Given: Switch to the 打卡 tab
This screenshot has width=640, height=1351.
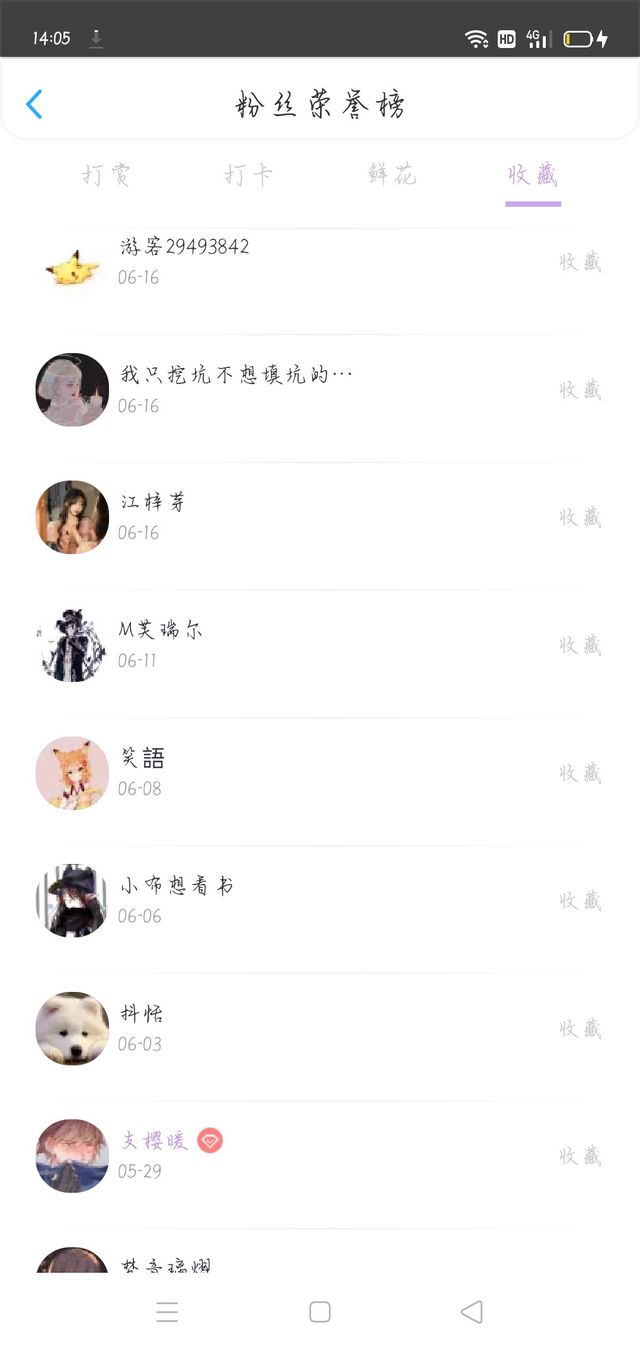Looking at the screenshot, I should (x=249, y=176).
